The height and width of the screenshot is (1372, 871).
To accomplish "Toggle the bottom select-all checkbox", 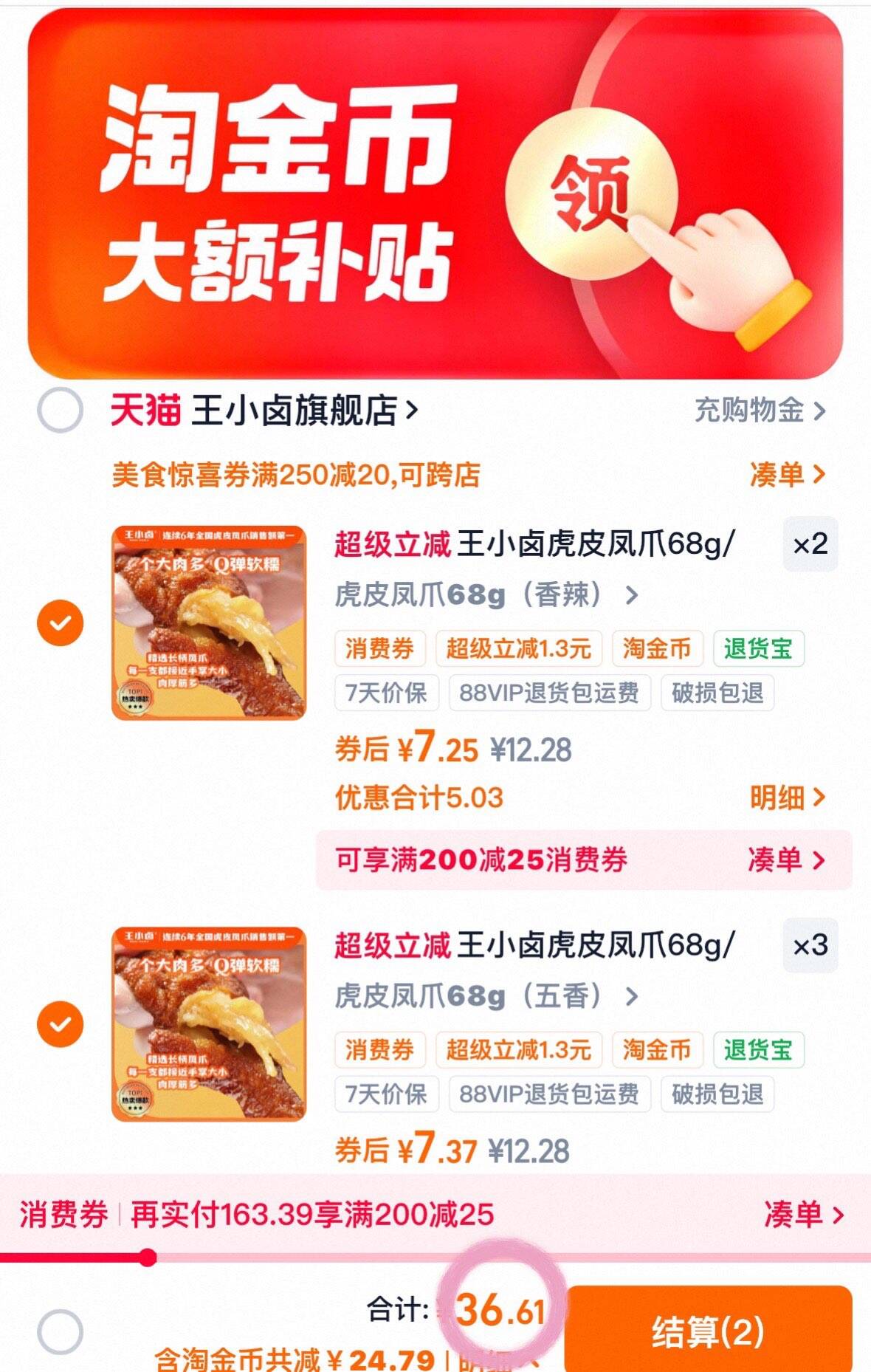I will click(x=60, y=1331).
